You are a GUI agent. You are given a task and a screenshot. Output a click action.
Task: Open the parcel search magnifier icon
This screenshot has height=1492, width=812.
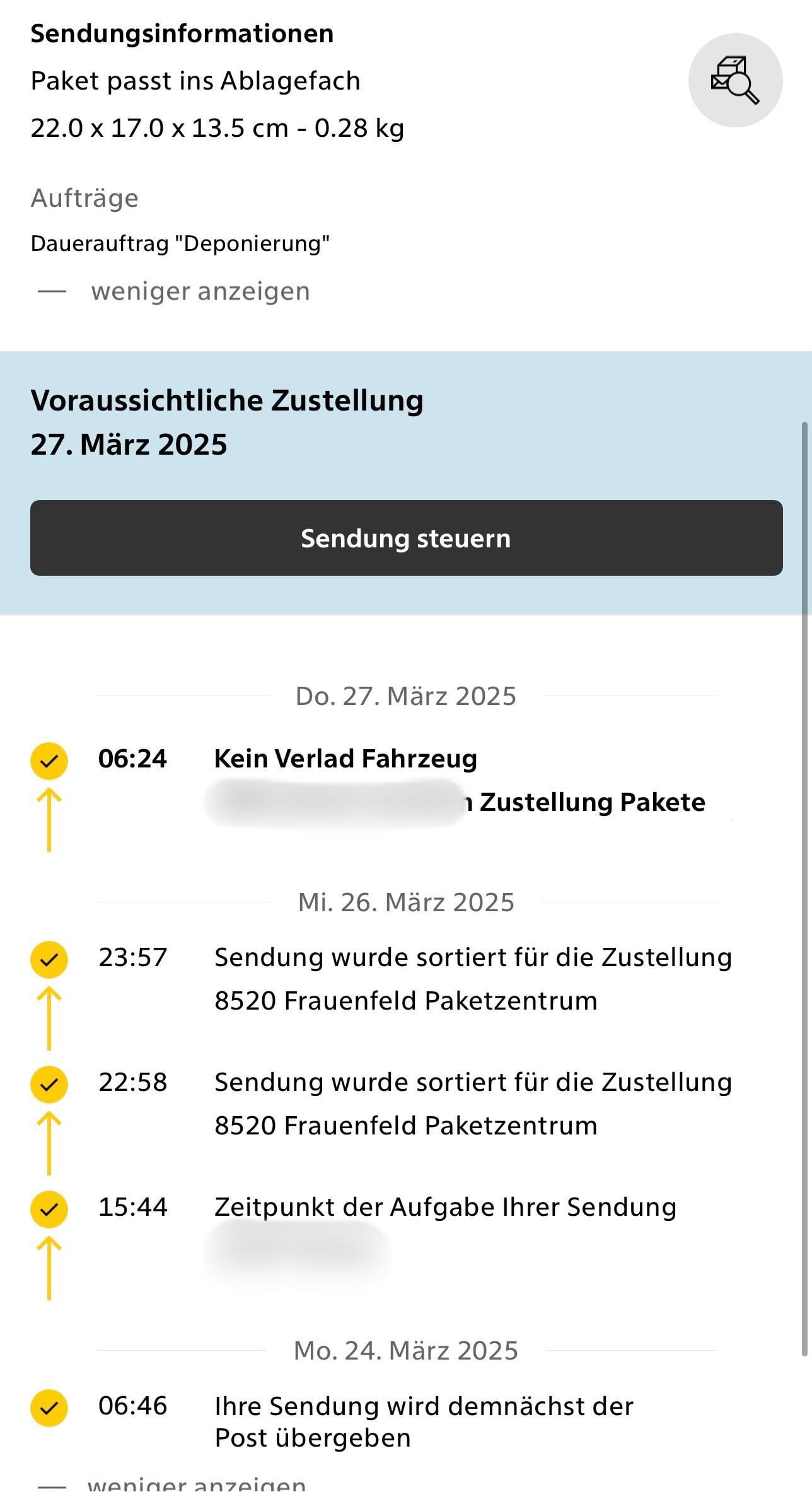pyautogui.click(x=735, y=81)
